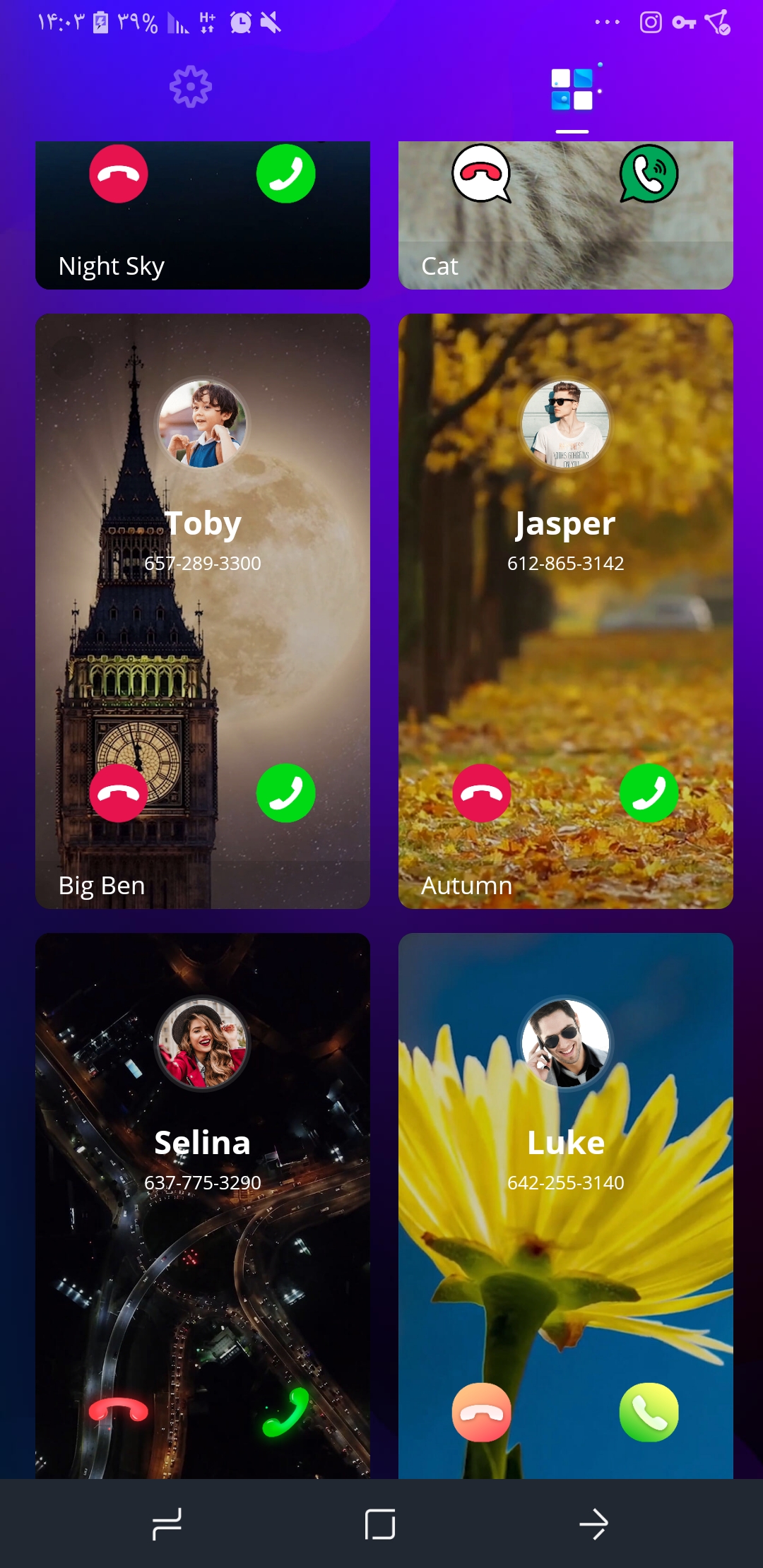This screenshot has height=1568, width=763.
Task: Go to the home screen
Action: click(380, 1524)
